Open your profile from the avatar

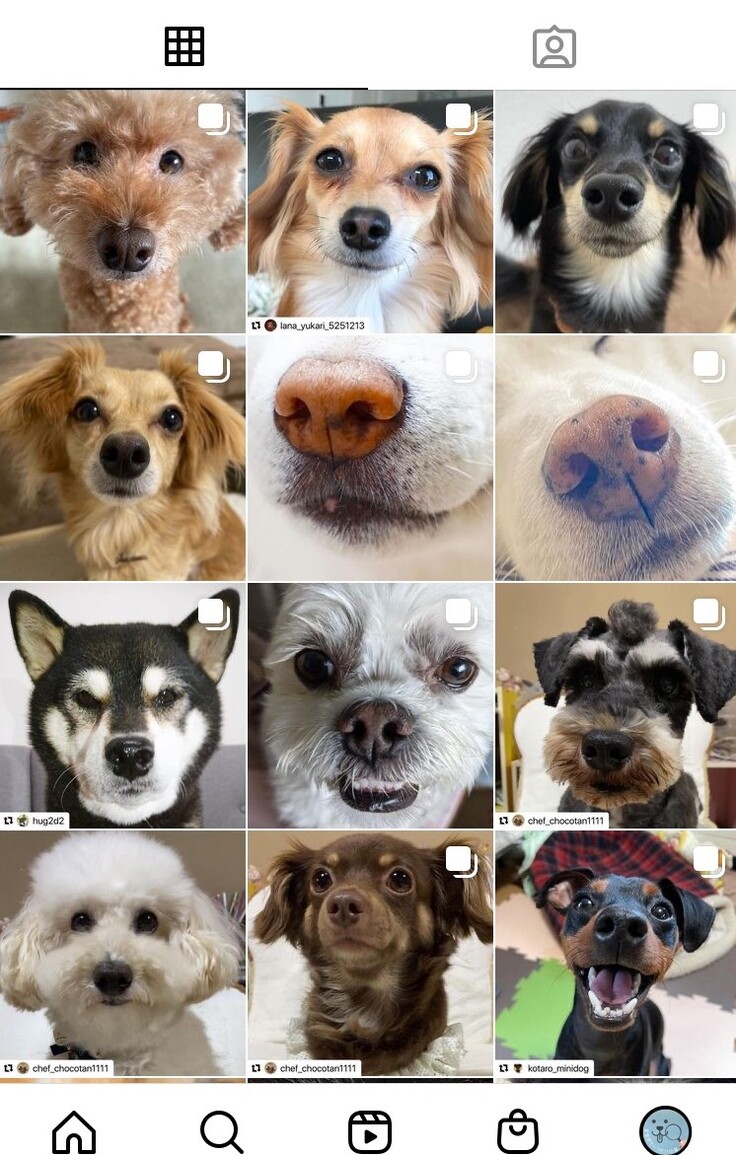665,1132
